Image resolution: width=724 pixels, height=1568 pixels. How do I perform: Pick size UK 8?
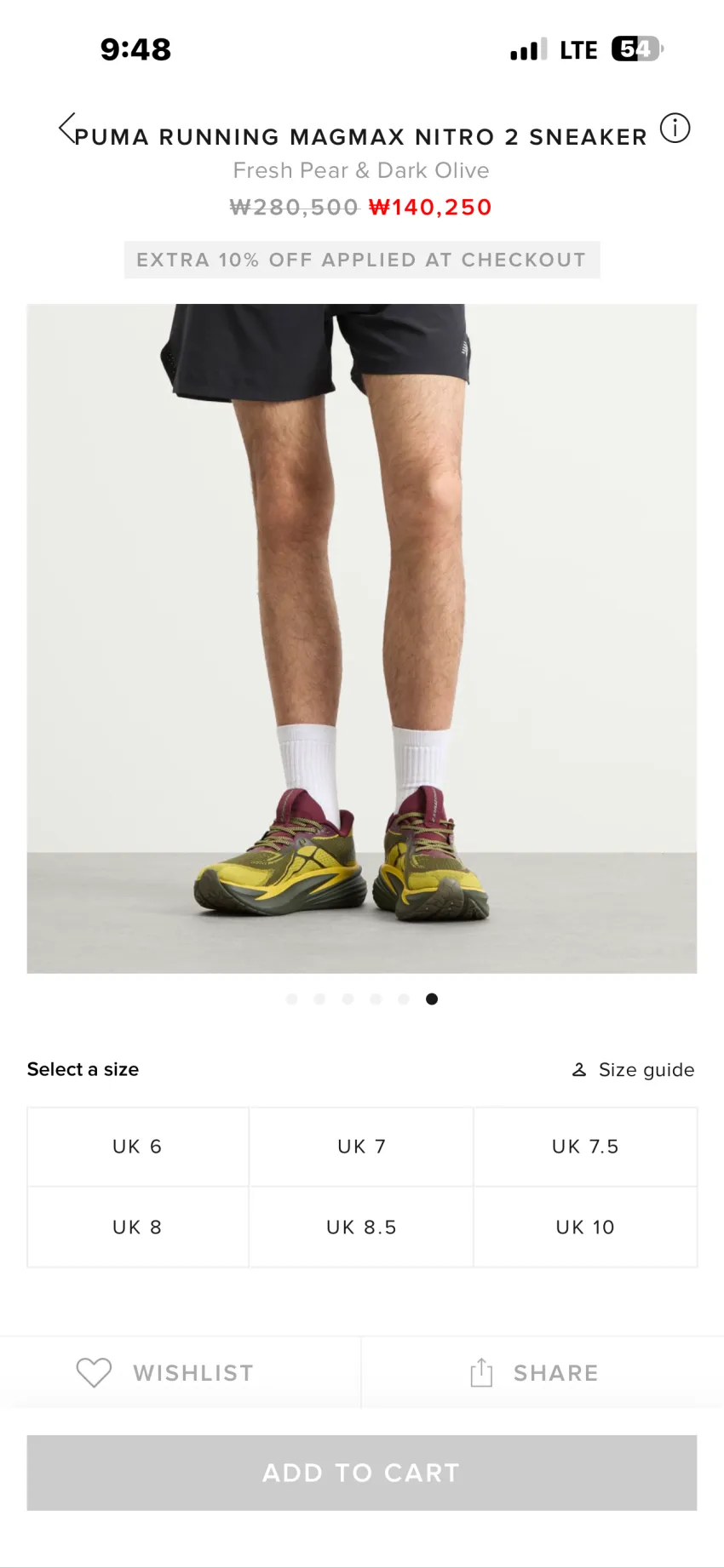(x=138, y=1228)
